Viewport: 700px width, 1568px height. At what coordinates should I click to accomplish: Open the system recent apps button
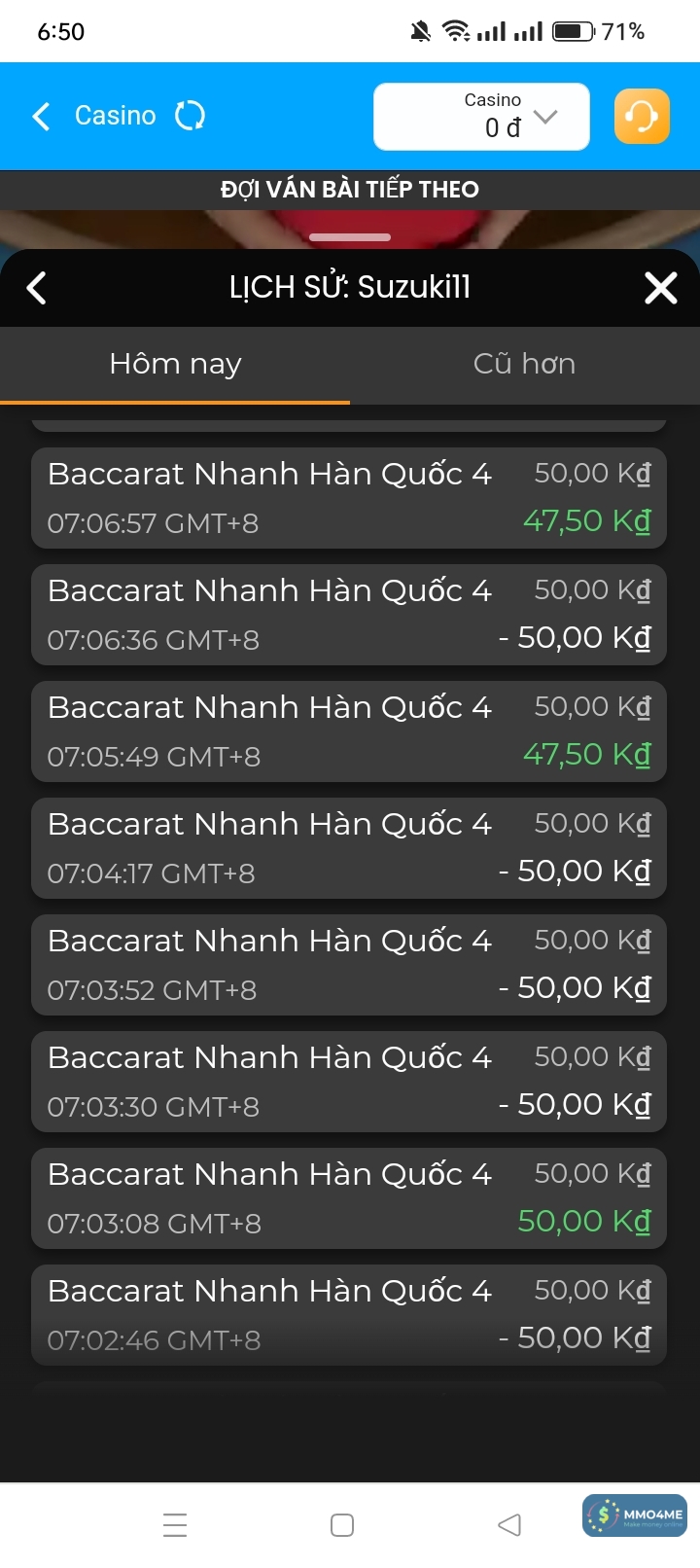click(x=175, y=1525)
